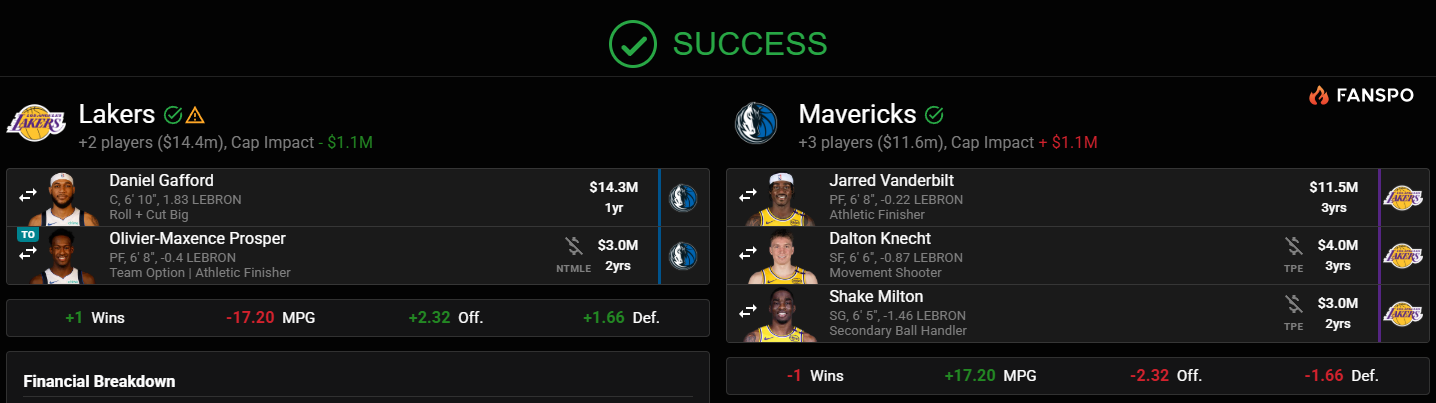Open Daniel Gafford's player row
This screenshot has height=403, width=1436.
[x=330, y=197]
